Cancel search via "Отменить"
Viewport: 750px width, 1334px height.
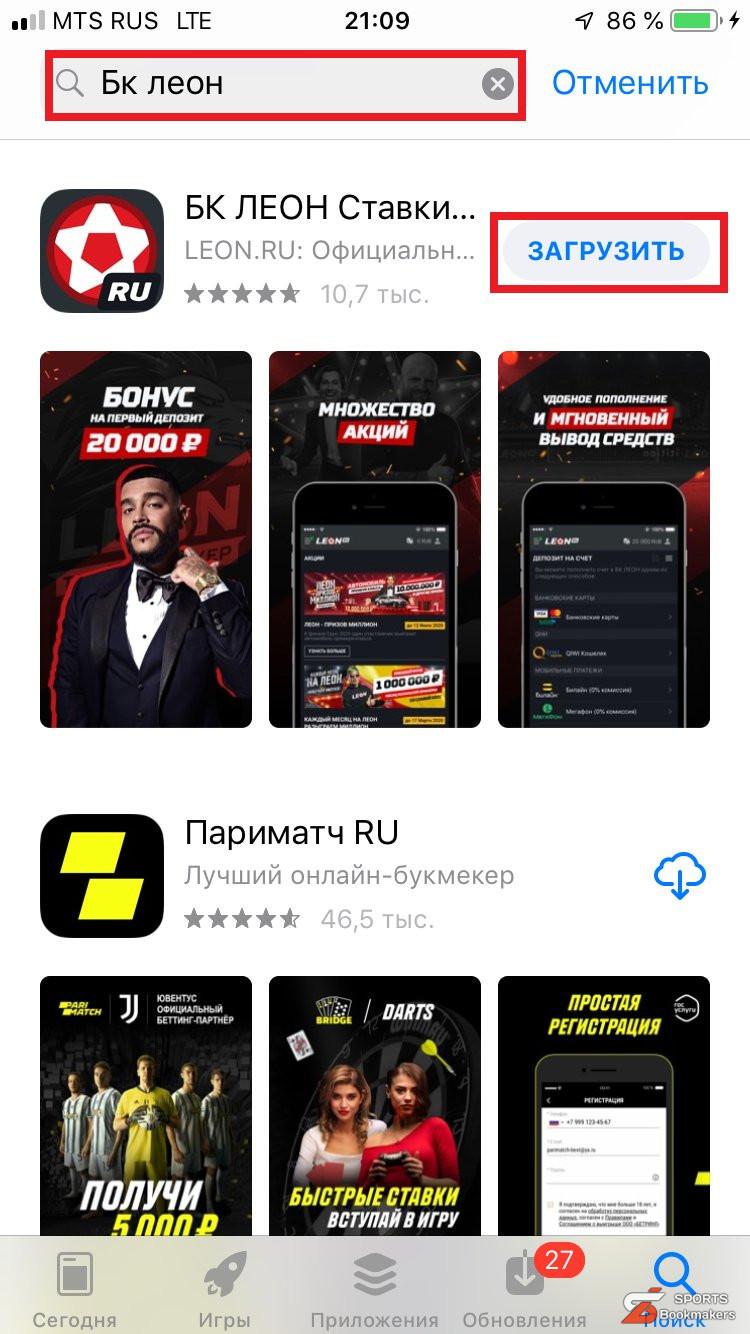point(629,83)
